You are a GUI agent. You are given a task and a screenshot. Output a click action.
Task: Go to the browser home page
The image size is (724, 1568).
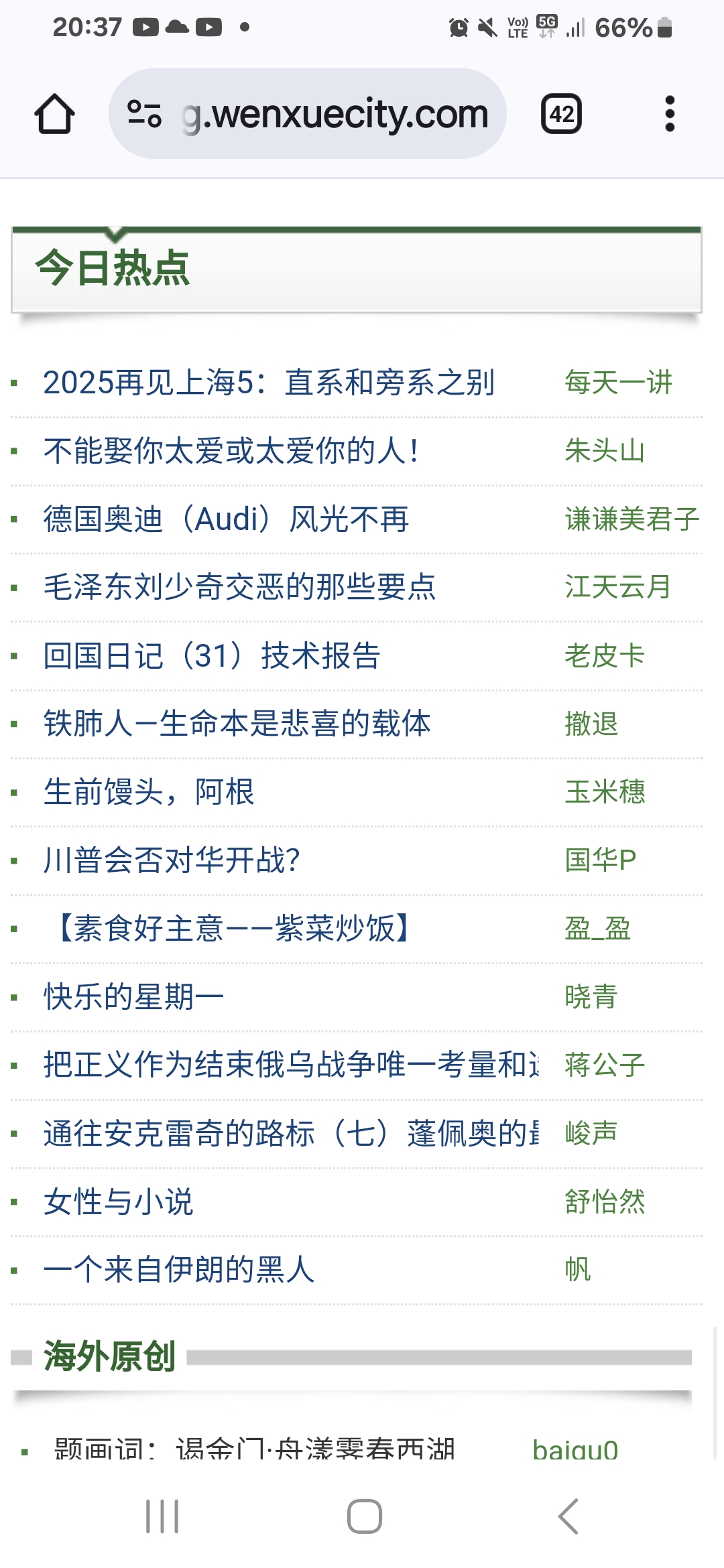pos(54,114)
